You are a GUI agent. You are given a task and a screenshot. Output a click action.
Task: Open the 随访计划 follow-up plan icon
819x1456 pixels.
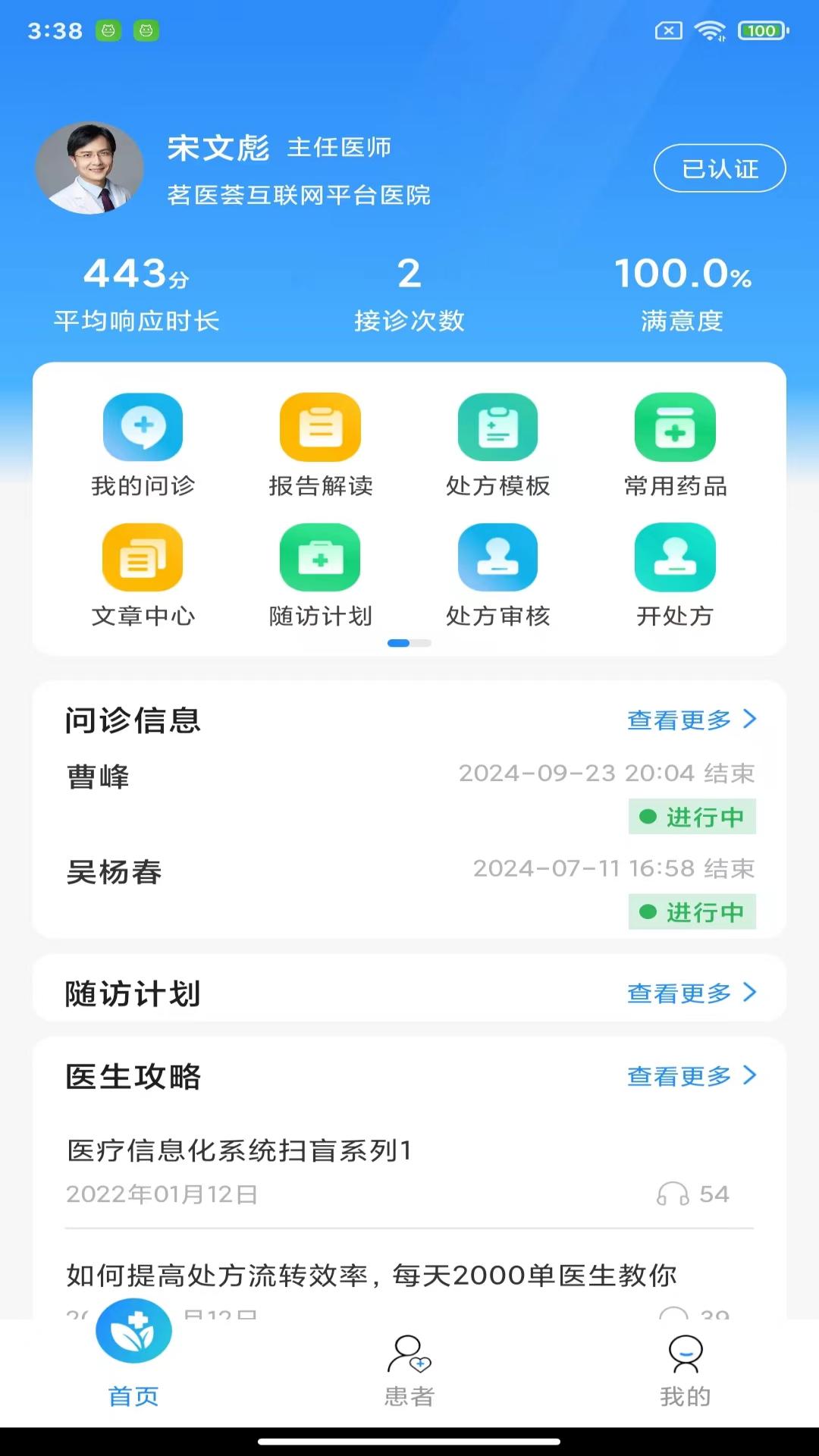point(321,557)
